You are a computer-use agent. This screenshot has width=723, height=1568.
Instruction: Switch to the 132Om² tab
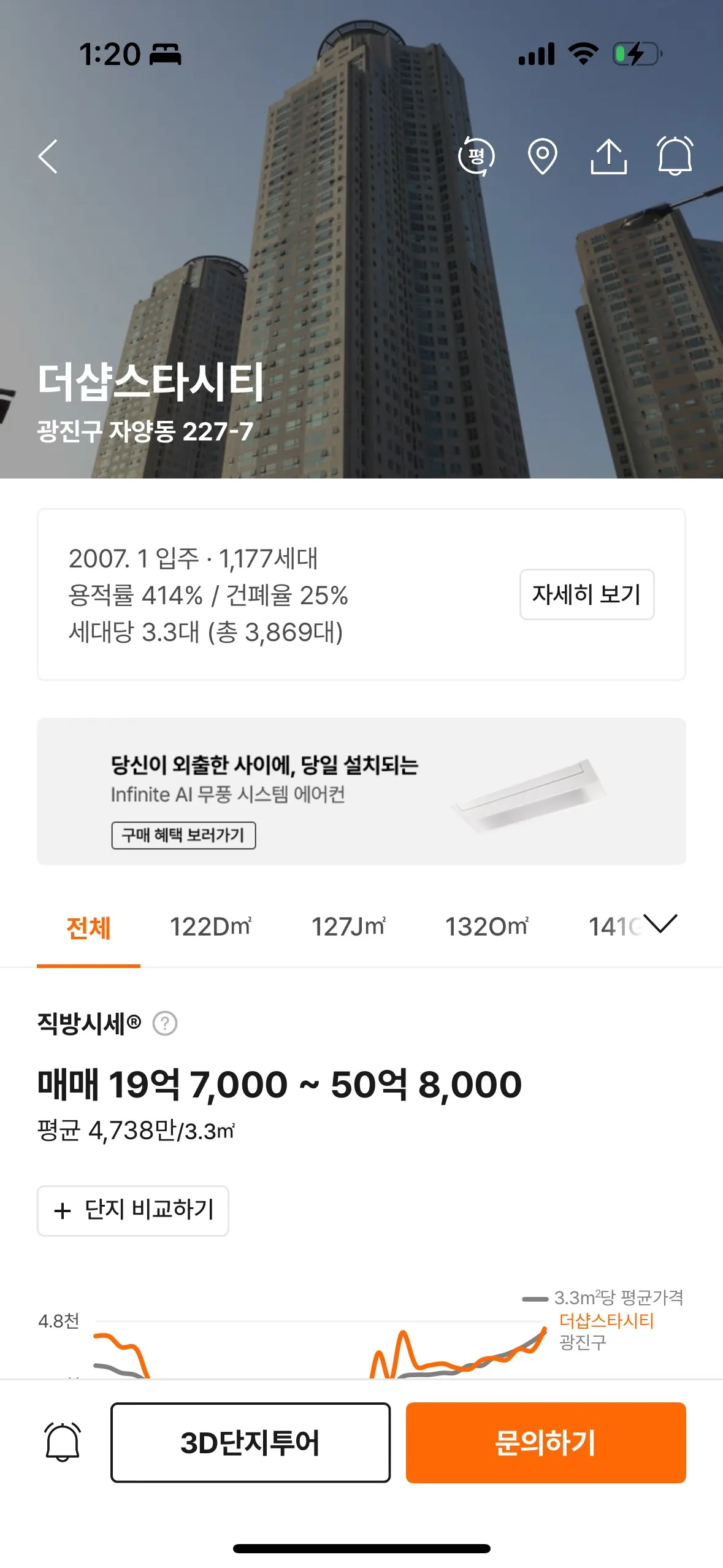(486, 927)
